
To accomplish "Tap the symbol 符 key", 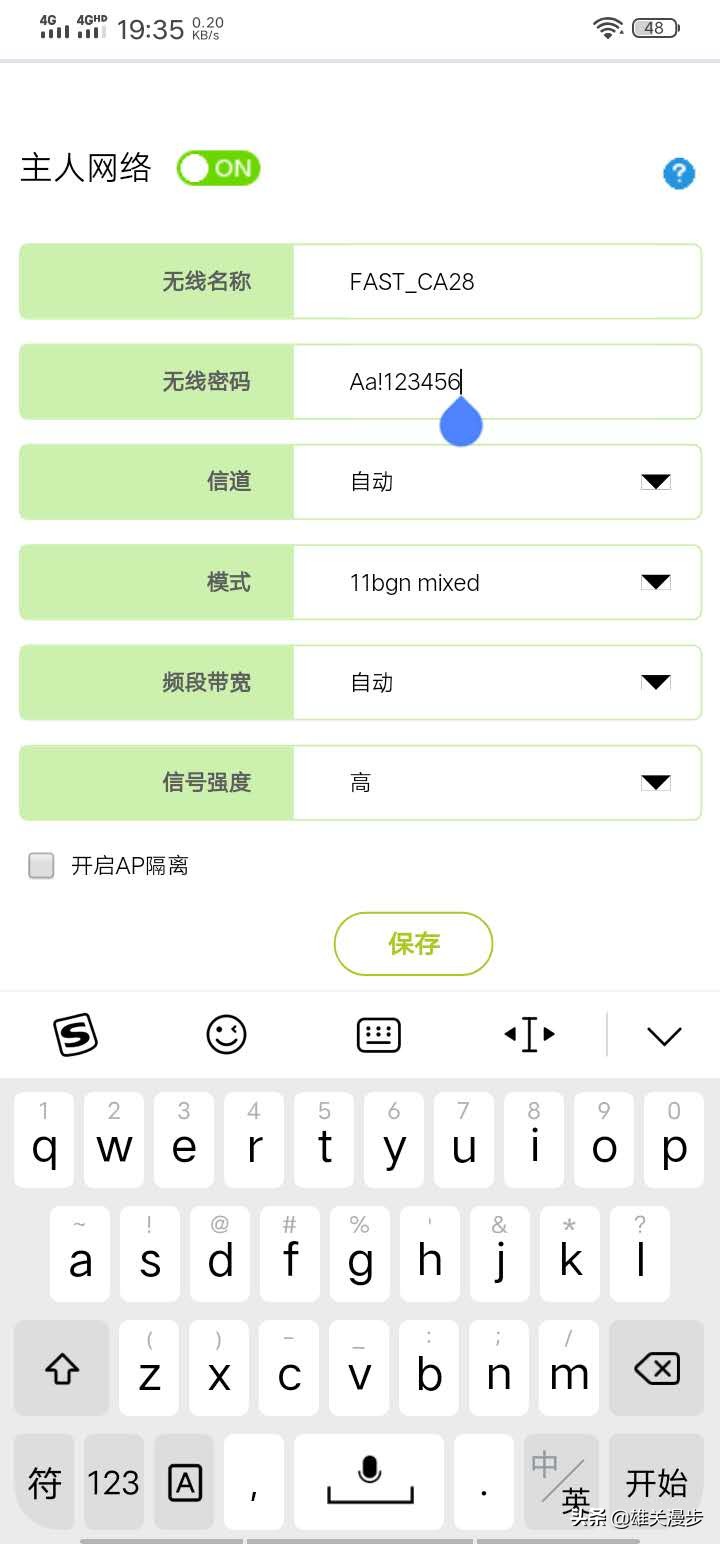I will click(x=43, y=1482).
